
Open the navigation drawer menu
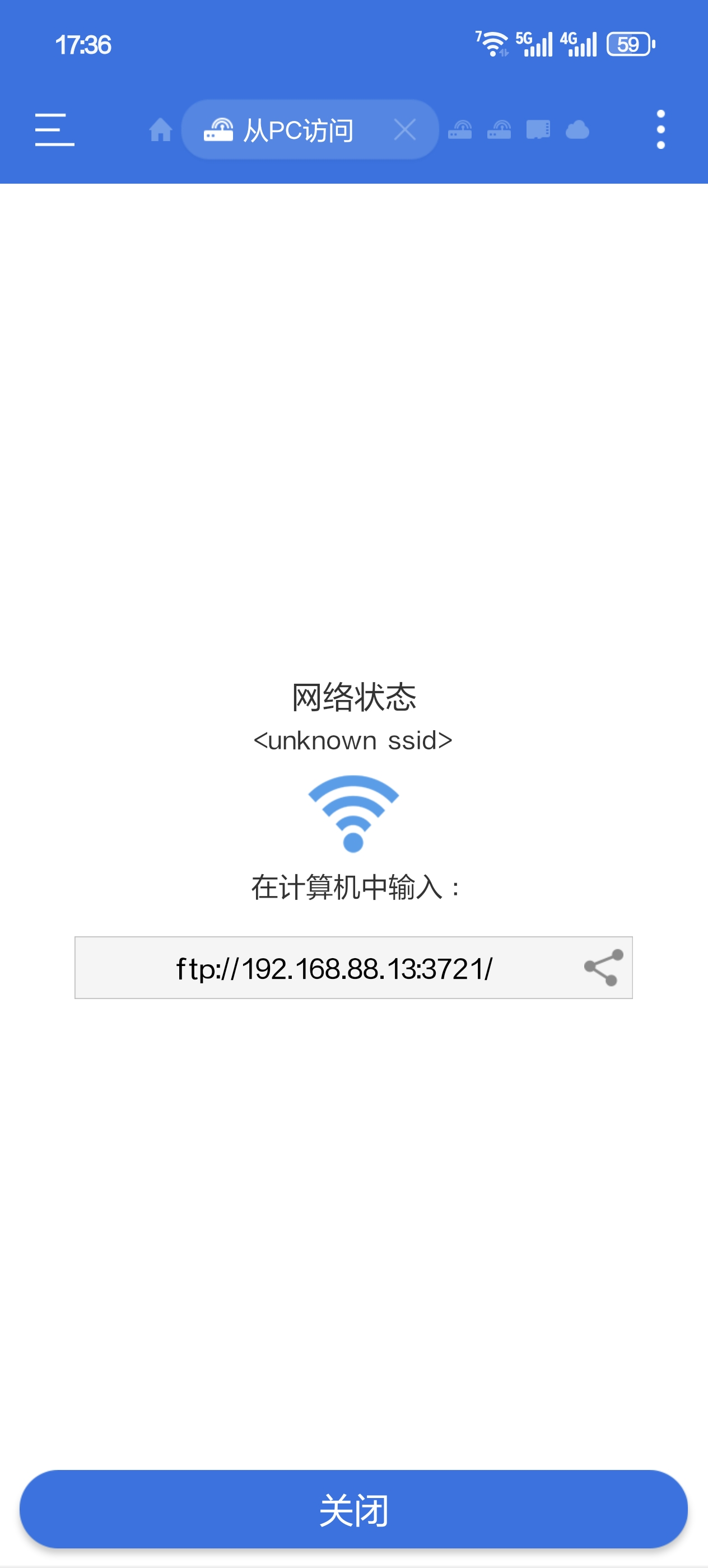(x=54, y=129)
